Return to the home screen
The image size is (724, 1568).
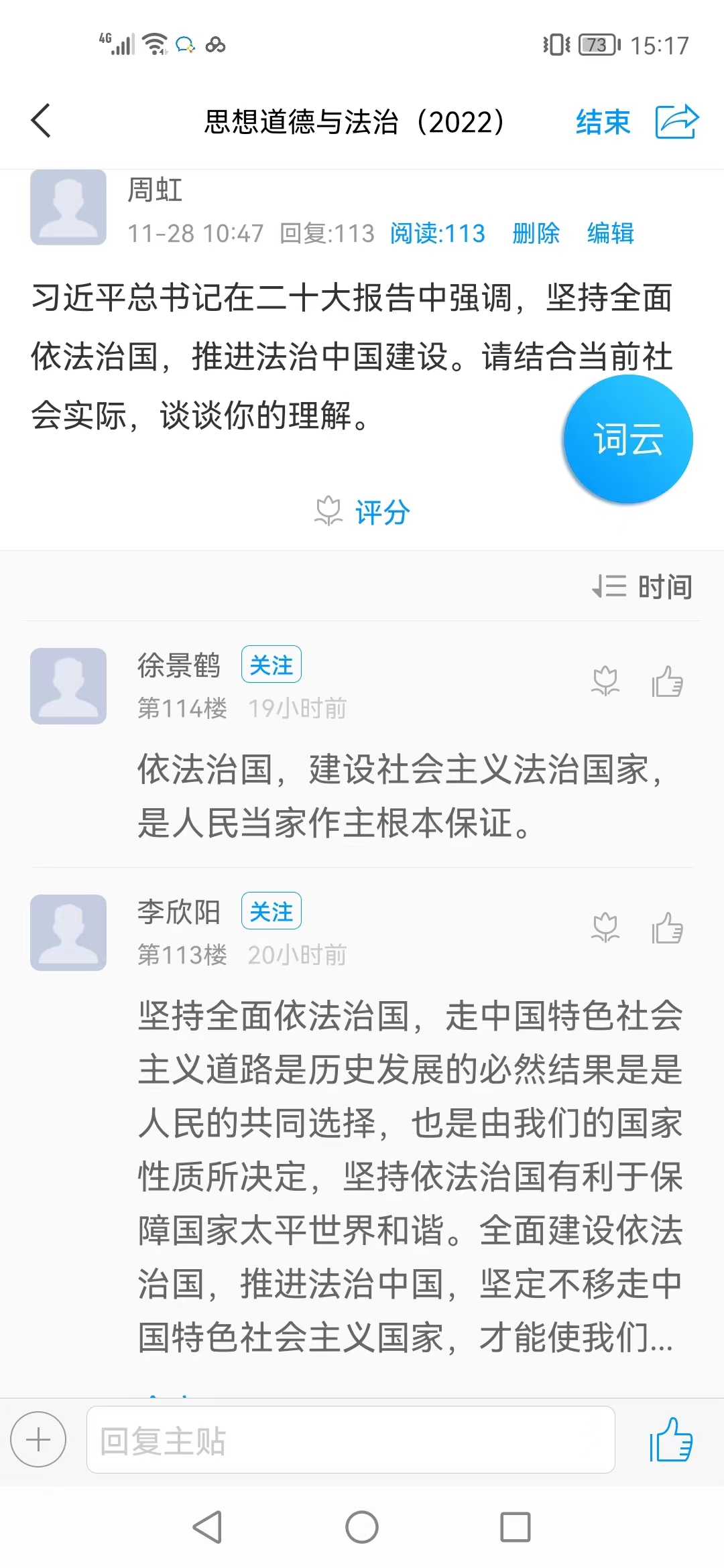pyautogui.click(x=362, y=1528)
